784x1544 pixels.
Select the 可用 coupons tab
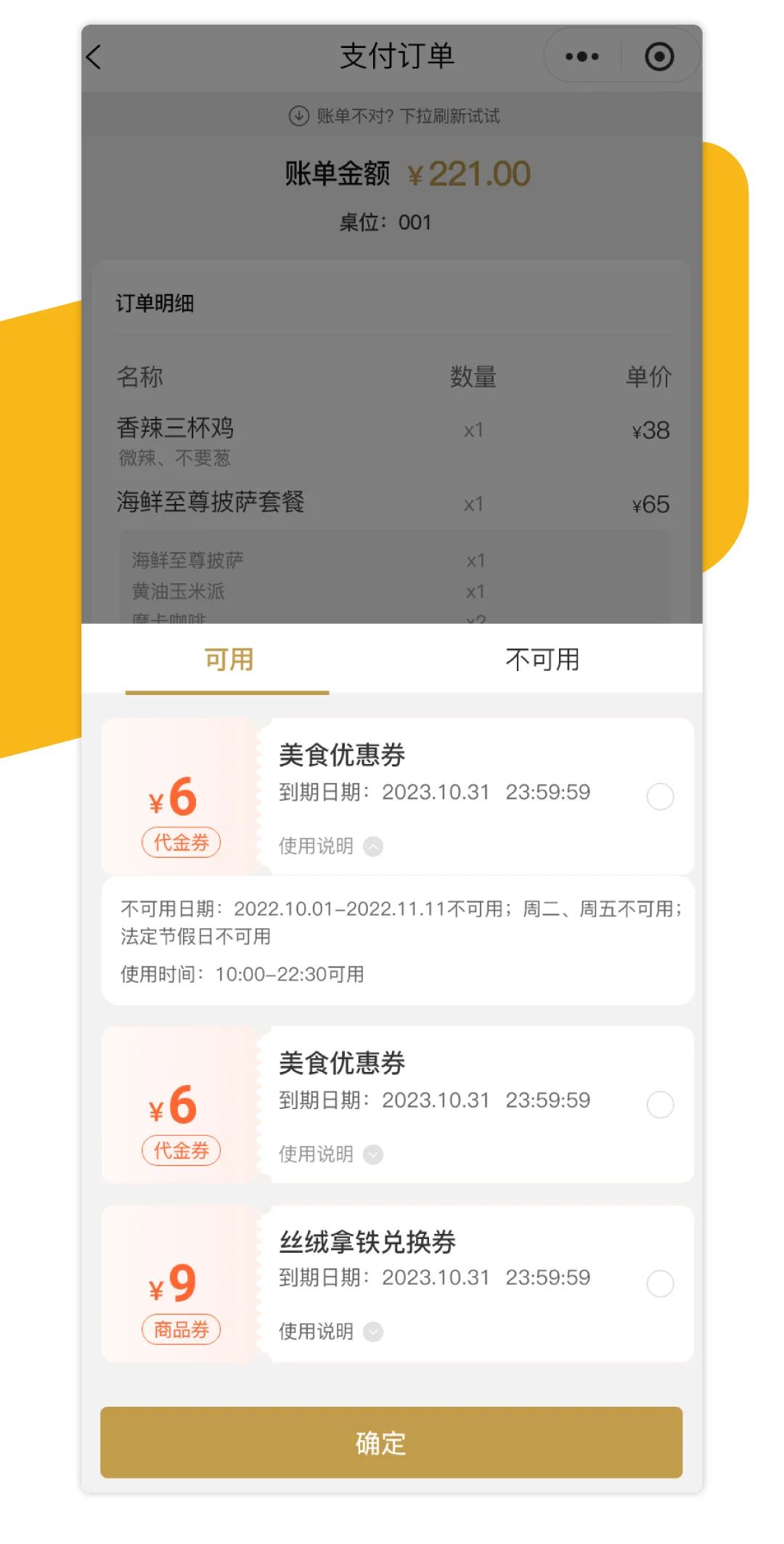pyautogui.click(x=229, y=659)
